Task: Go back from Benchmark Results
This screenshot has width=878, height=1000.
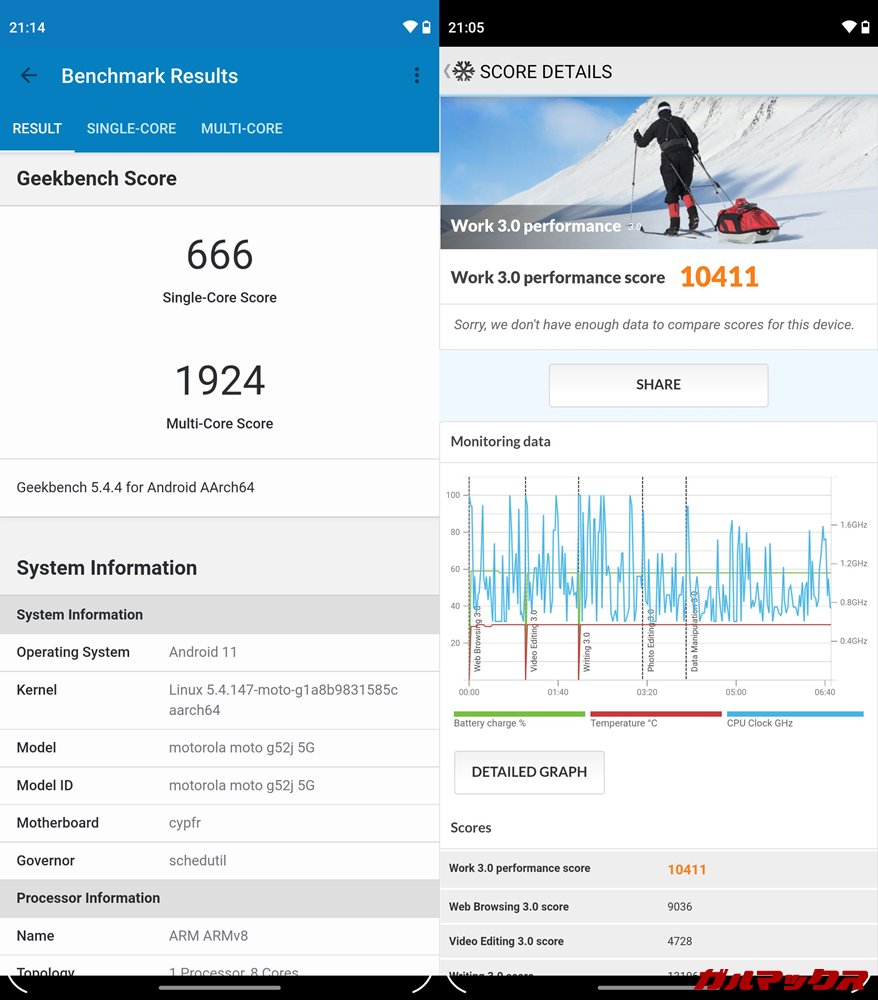Action: pos(29,76)
